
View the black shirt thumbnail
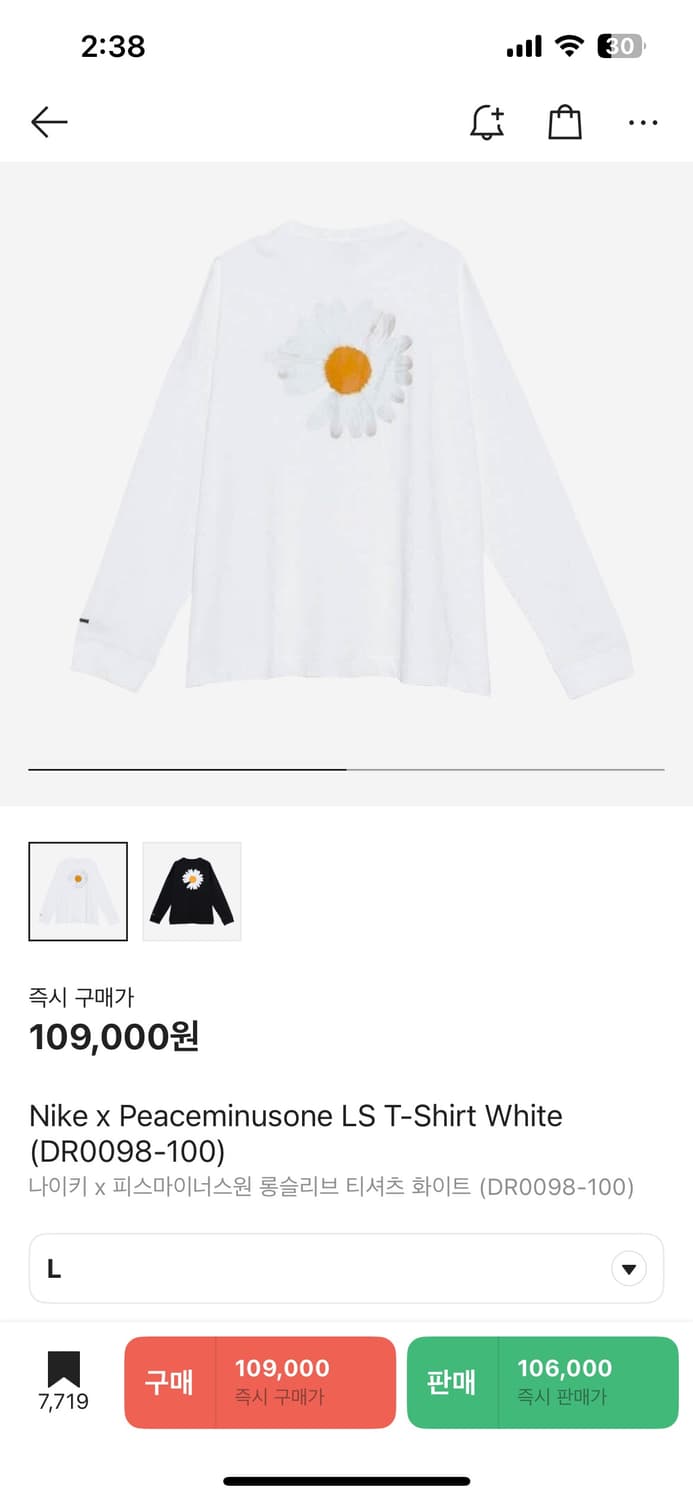[x=192, y=891]
